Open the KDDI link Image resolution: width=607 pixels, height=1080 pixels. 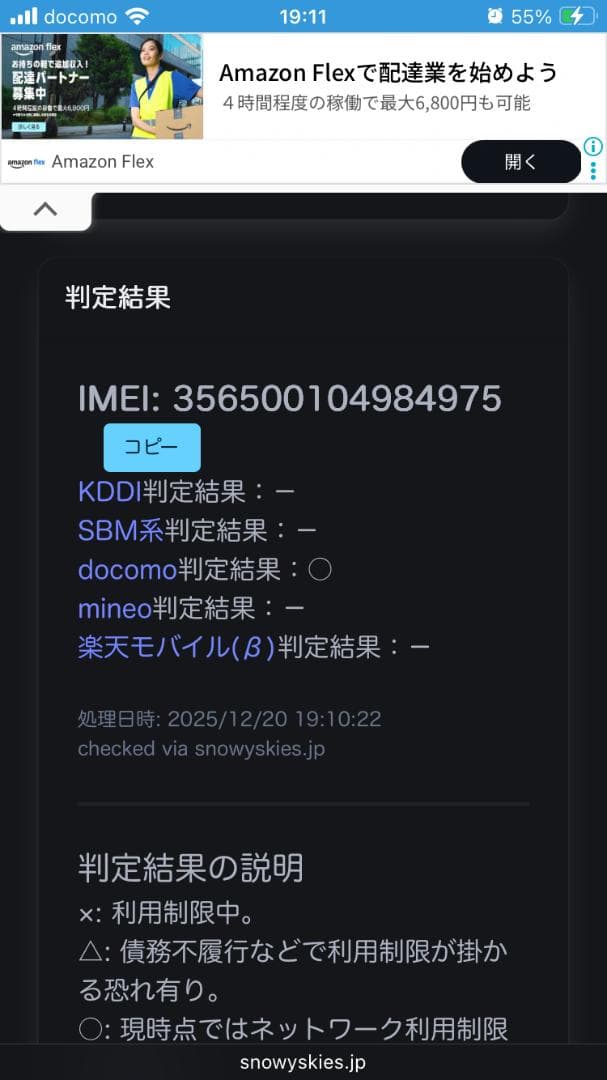(109, 492)
